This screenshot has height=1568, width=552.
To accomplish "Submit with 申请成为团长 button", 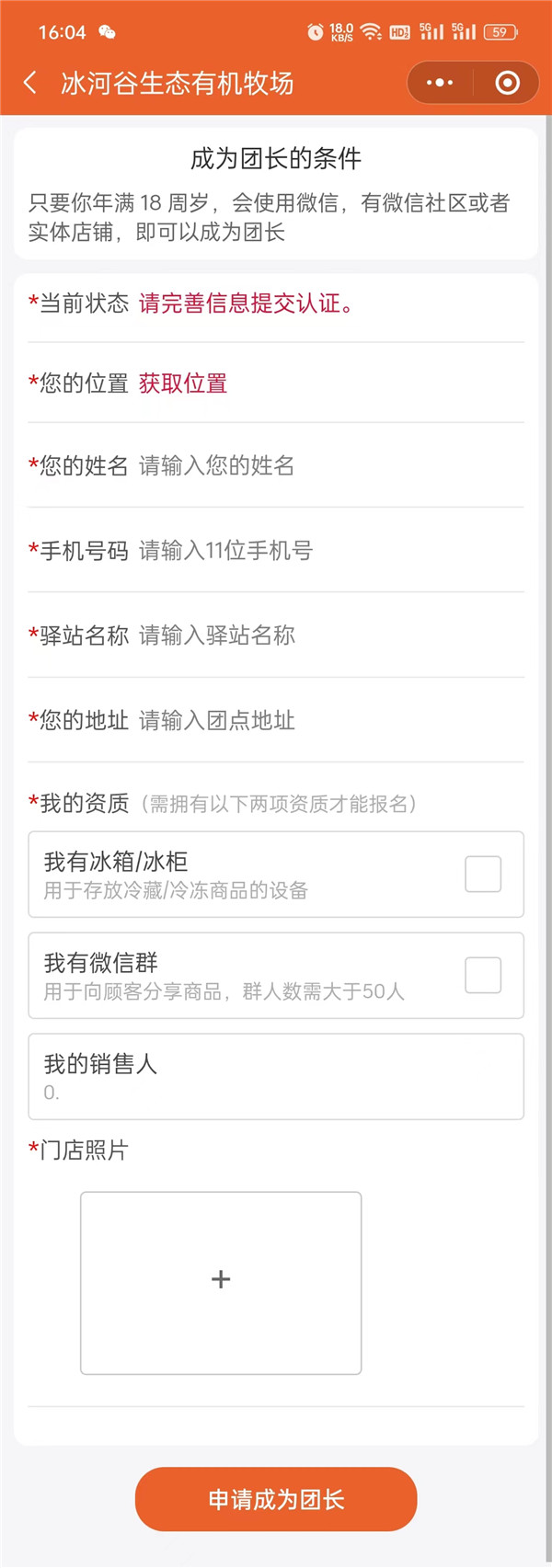I will [276, 1500].
